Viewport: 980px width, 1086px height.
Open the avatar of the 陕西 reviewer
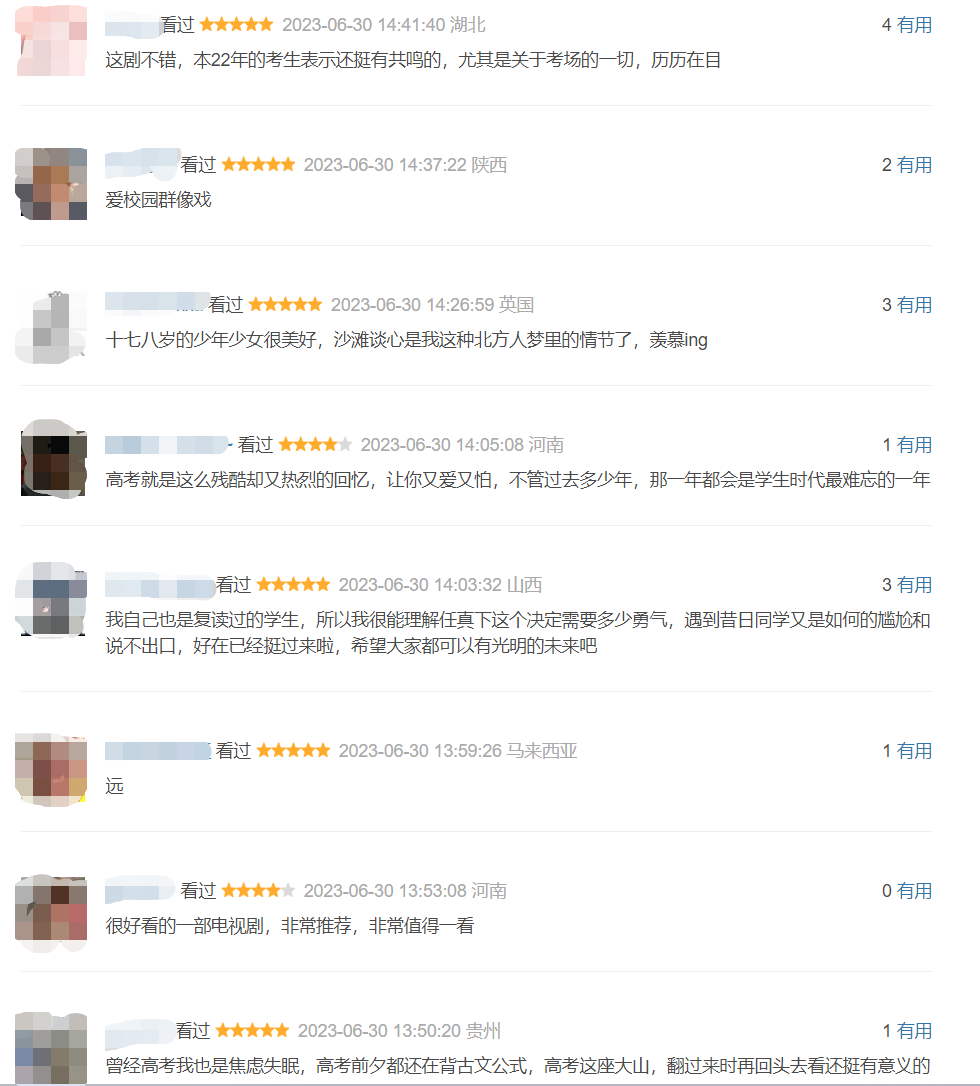(x=51, y=183)
